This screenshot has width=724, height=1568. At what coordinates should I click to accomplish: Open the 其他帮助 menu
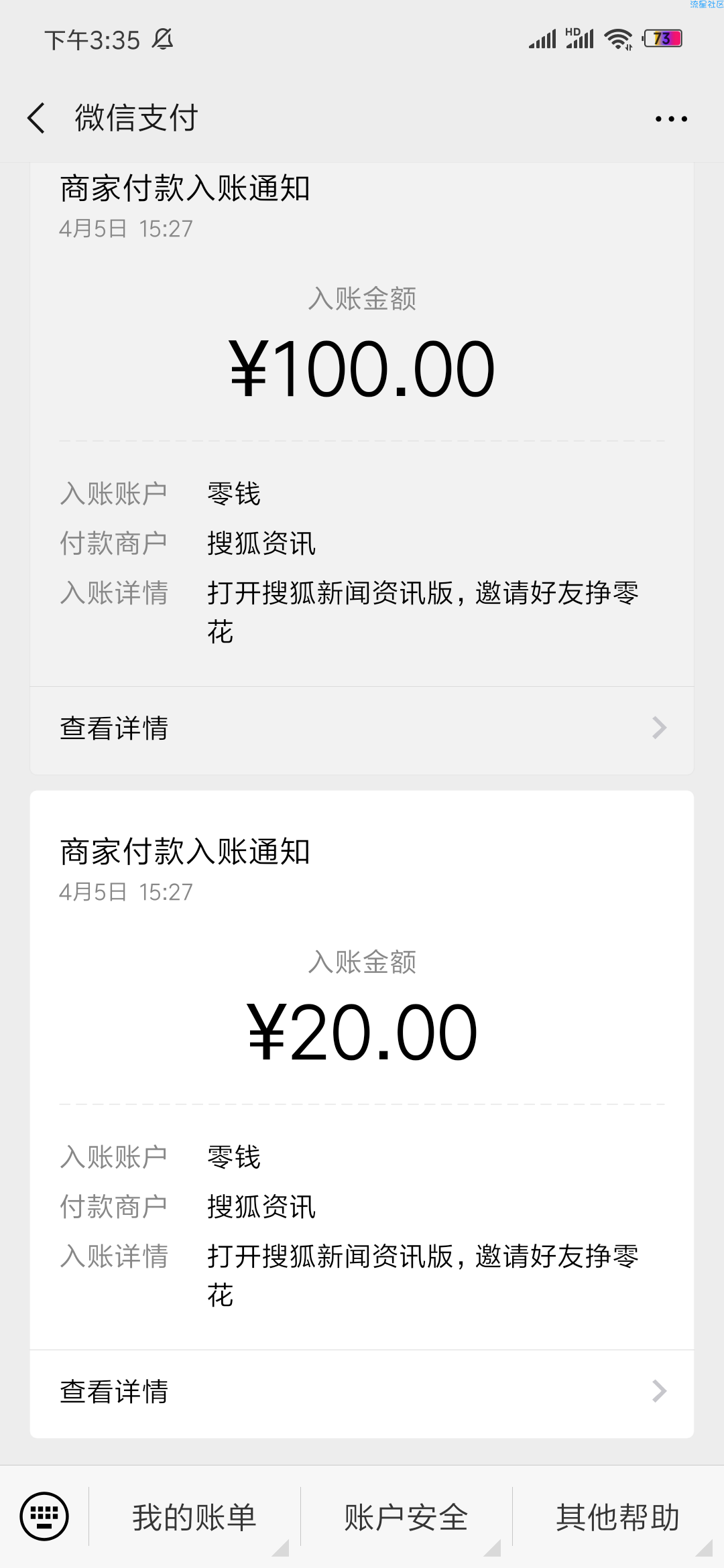(618, 1517)
